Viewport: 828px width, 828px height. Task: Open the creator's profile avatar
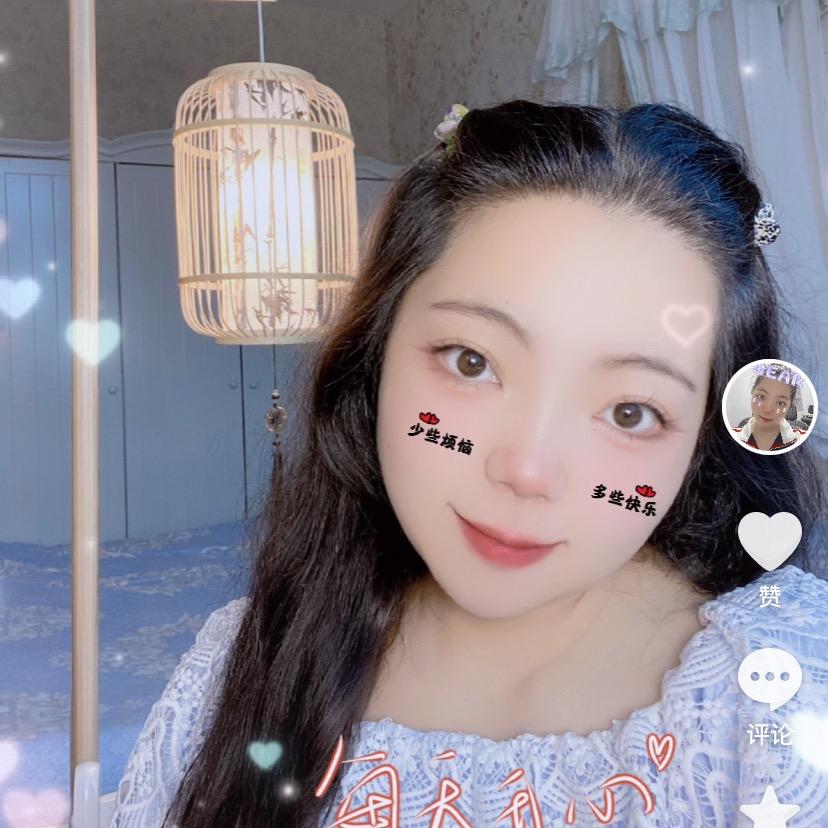[x=769, y=407]
